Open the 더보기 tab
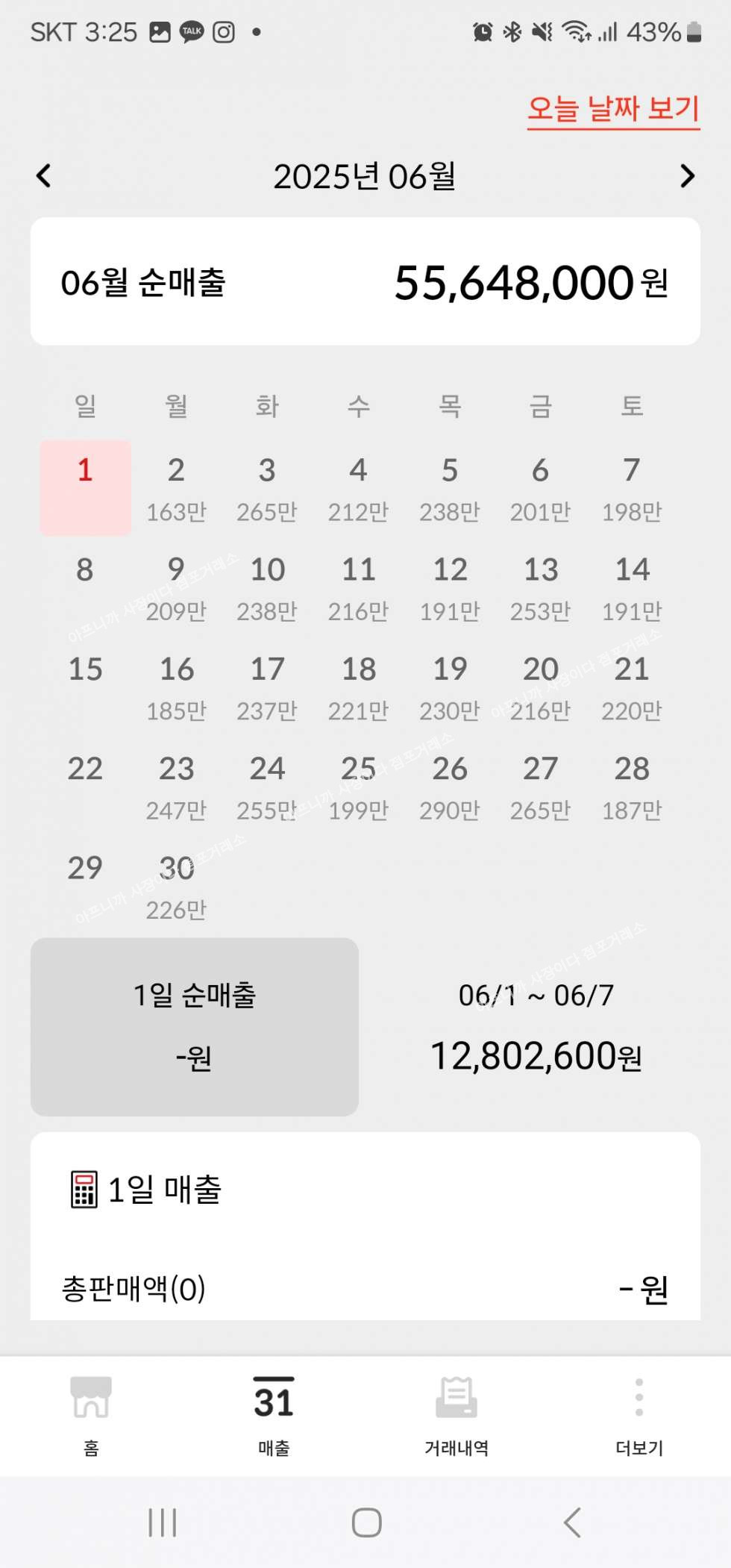This screenshot has height=1568, width=731. [639, 1416]
